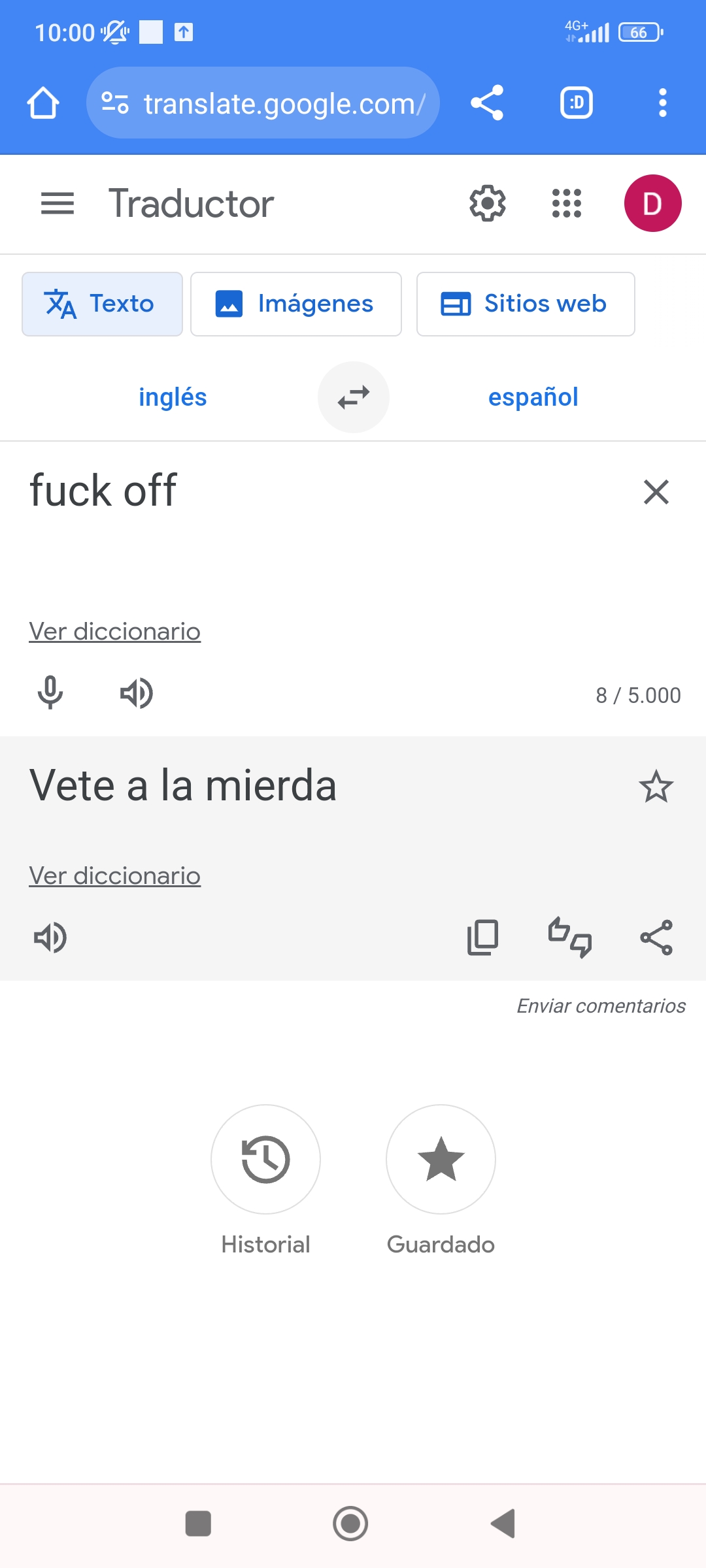Viewport: 706px width, 1568px height.
Task: Switch to the Sitios web tab
Action: [526, 304]
